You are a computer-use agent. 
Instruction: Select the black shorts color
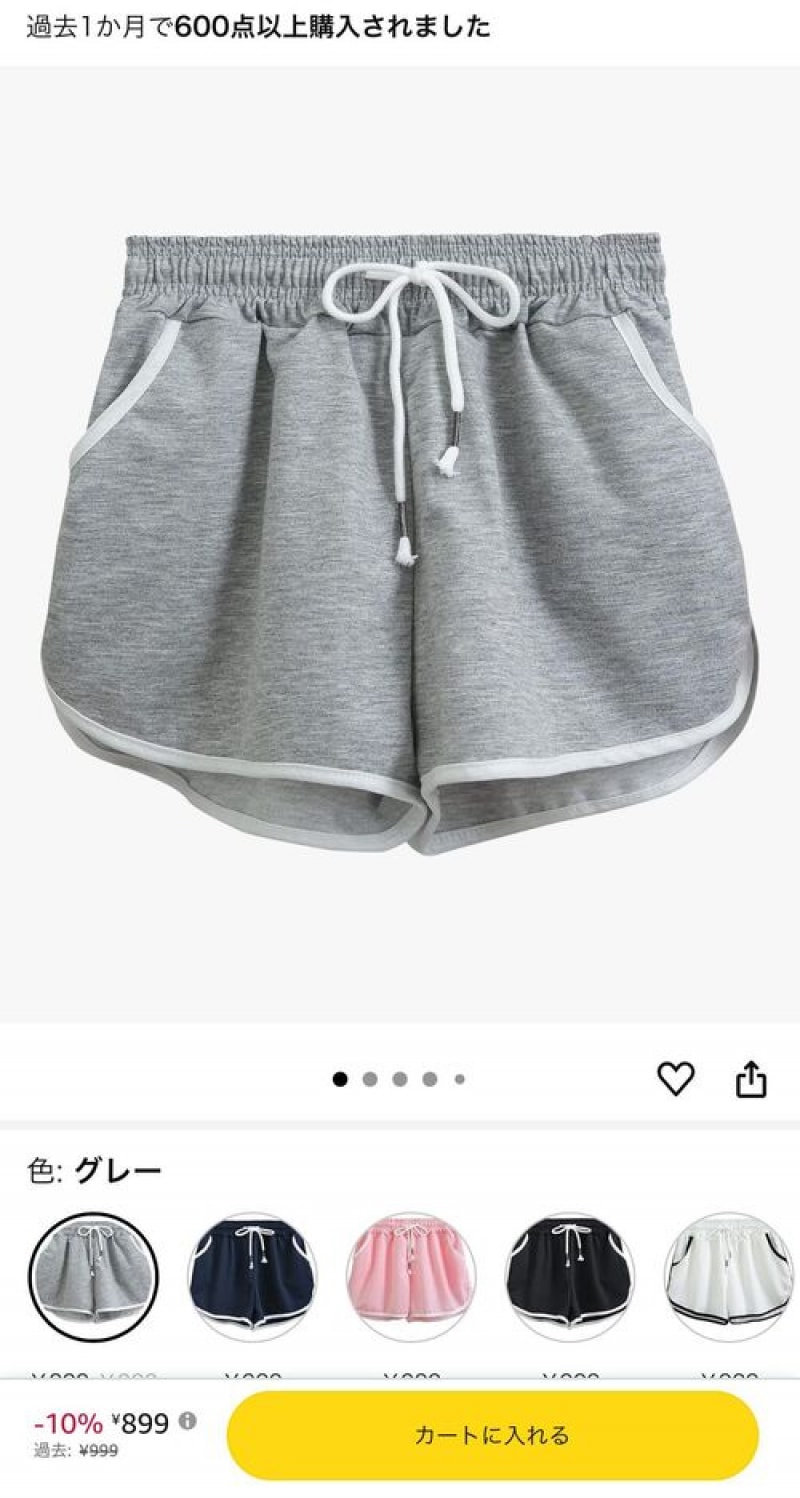coord(570,1277)
